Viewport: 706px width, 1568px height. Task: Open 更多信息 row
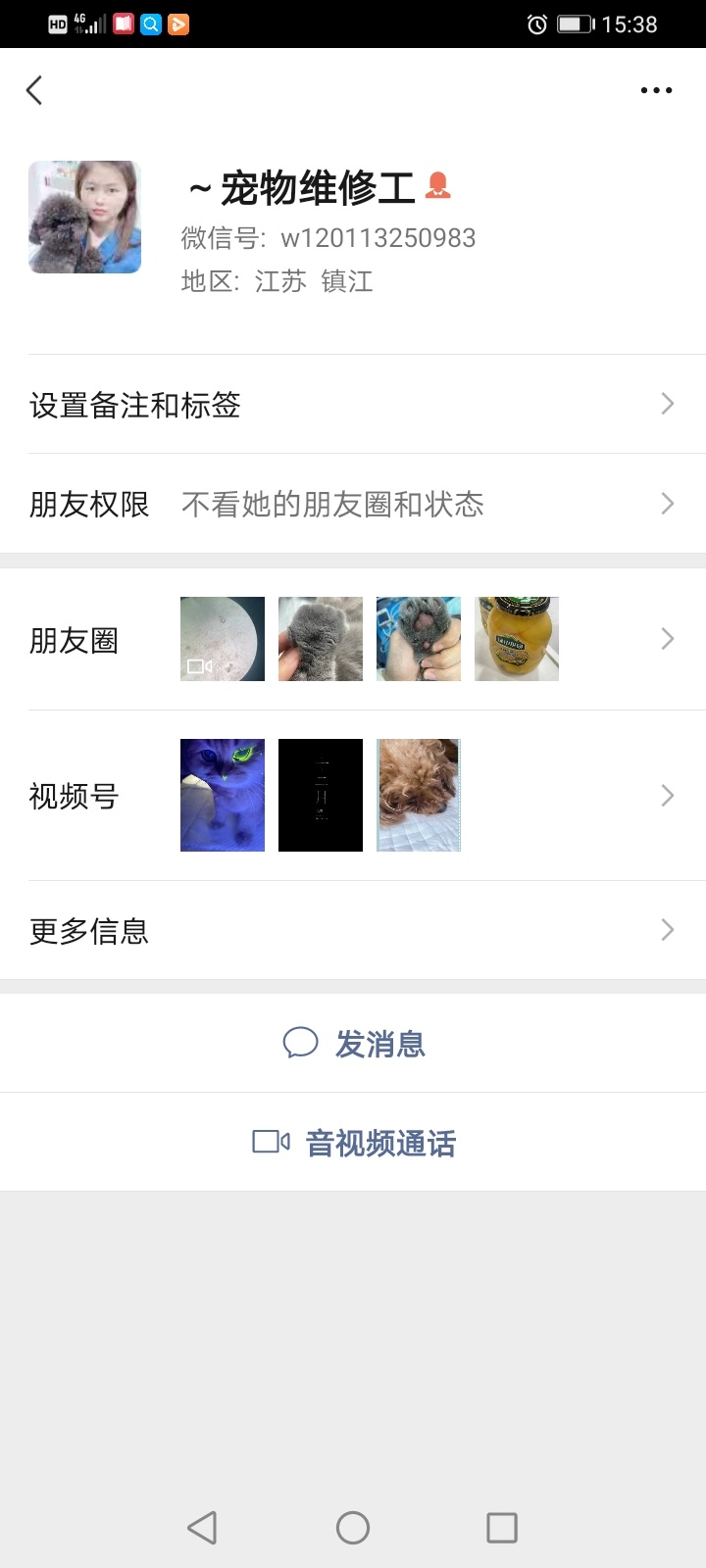coord(353,930)
